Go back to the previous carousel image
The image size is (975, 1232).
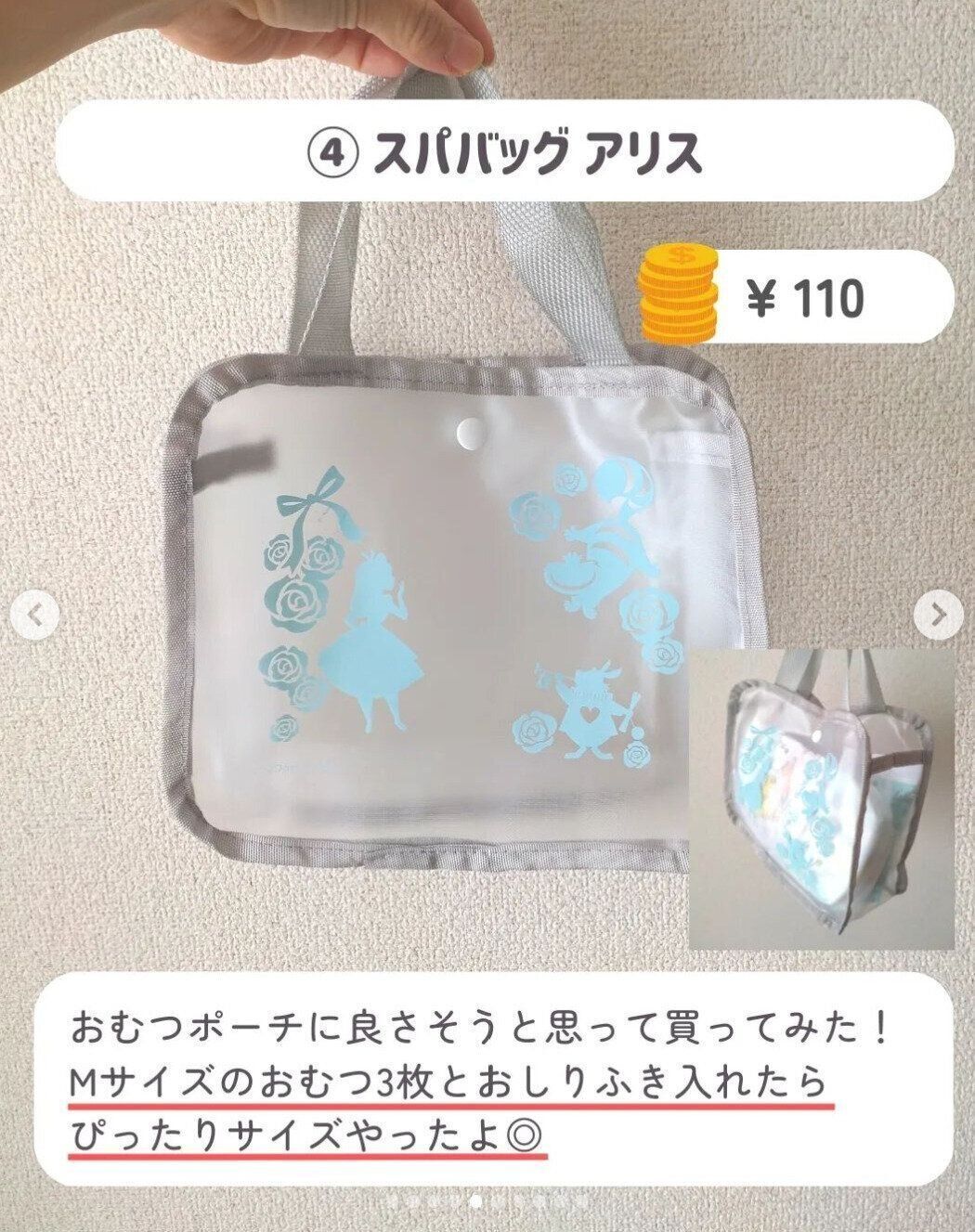coord(35,614)
